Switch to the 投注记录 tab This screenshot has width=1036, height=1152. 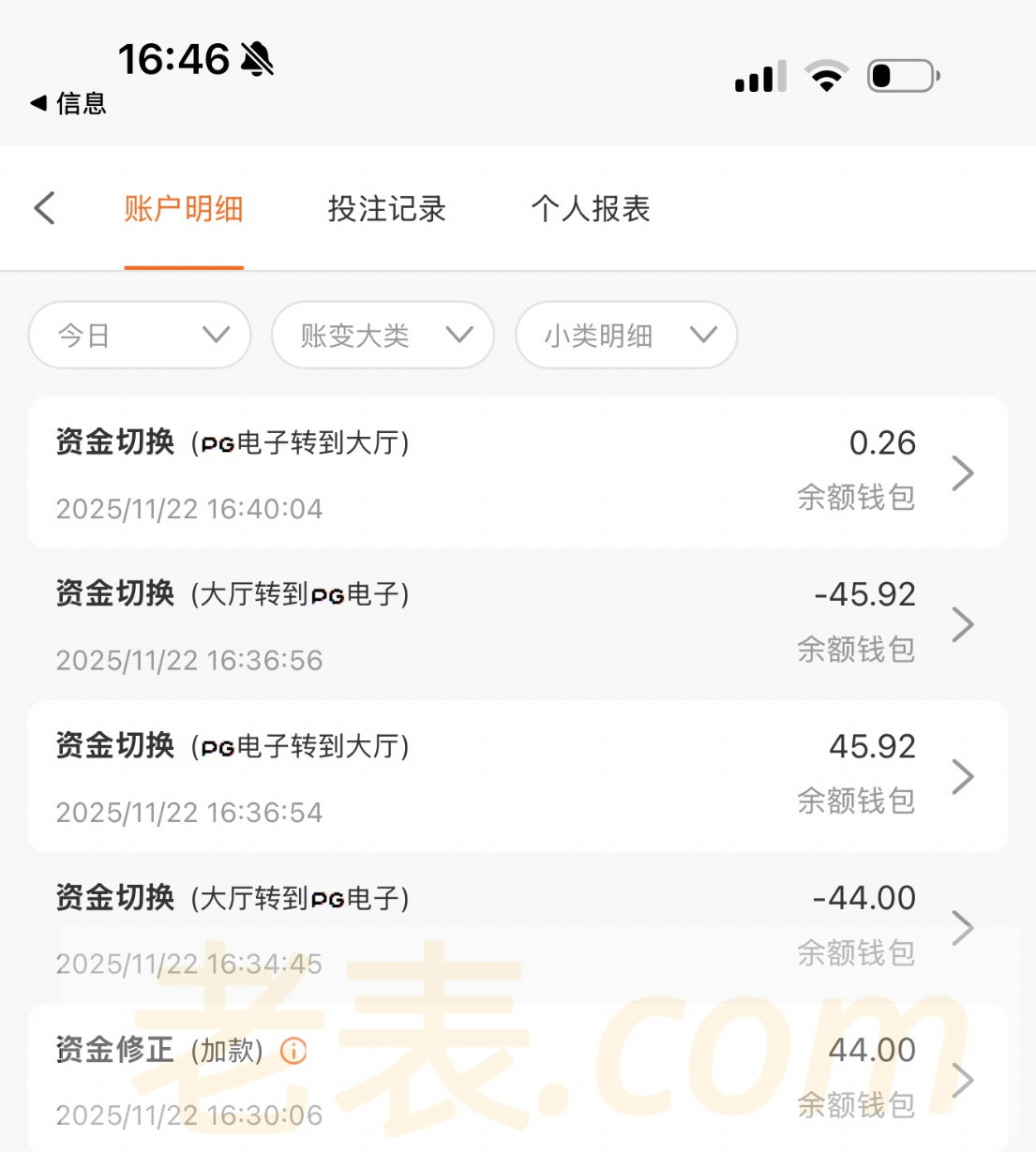pyautogui.click(x=386, y=208)
